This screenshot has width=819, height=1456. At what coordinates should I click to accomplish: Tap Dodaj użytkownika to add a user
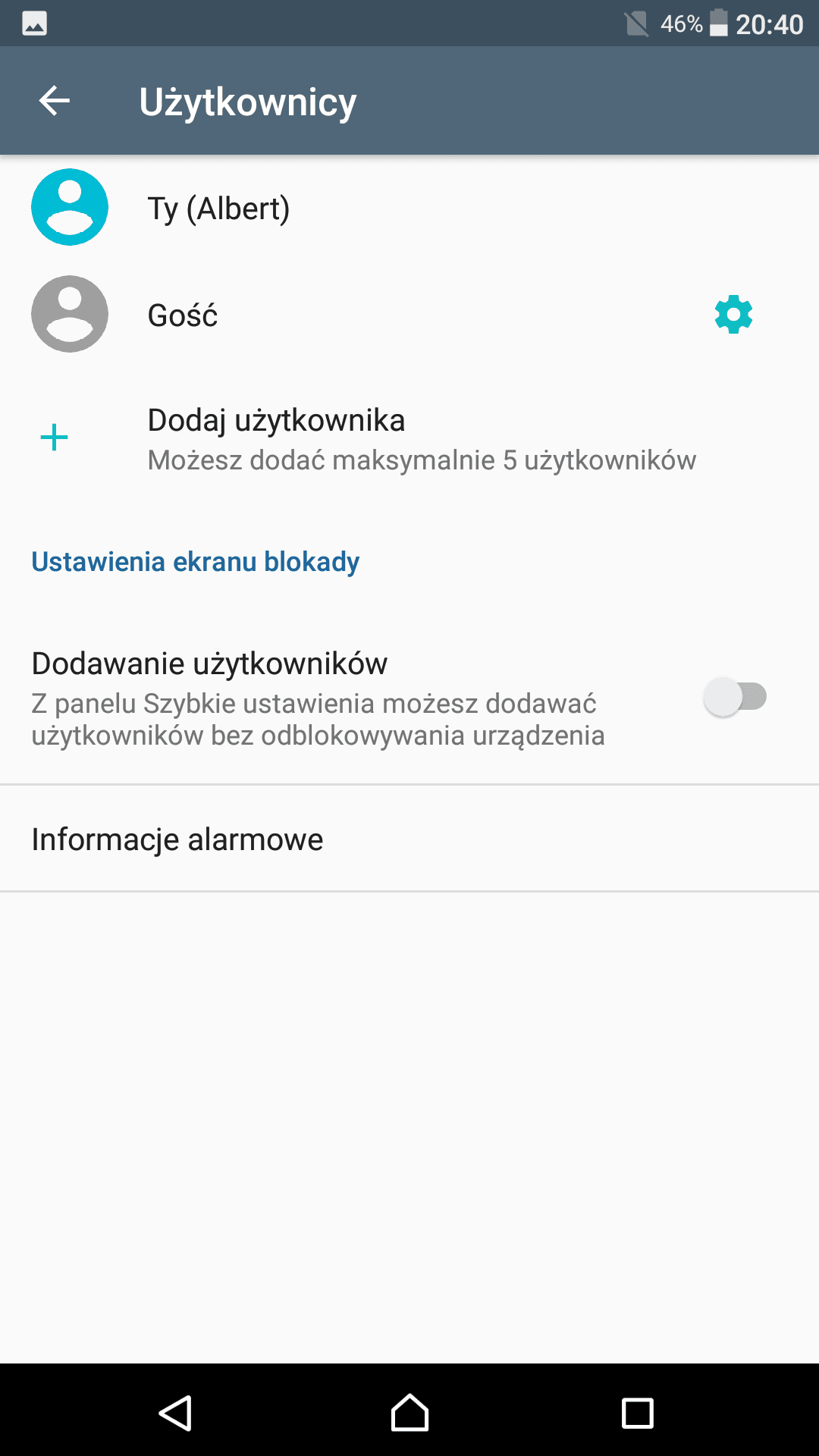(409, 438)
